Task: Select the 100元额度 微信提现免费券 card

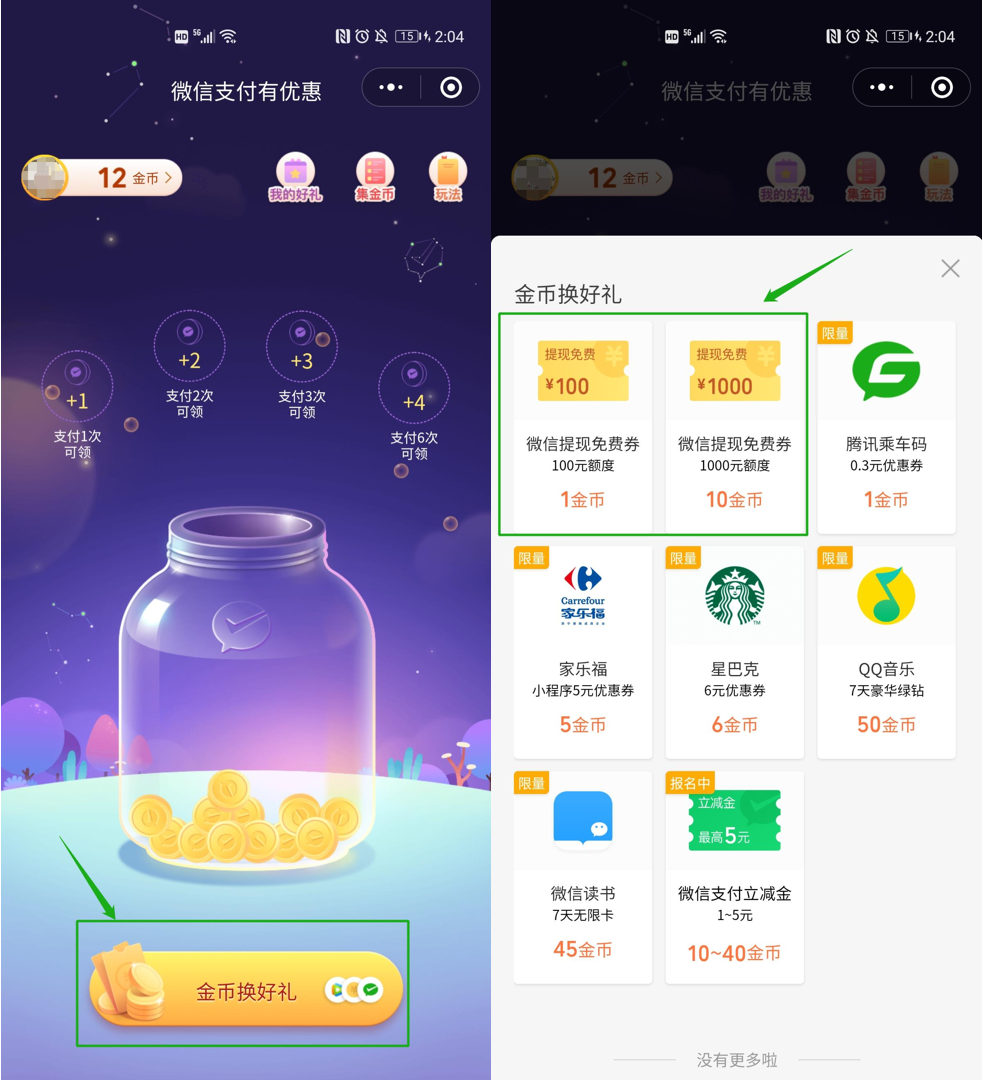Action: pyautogui.click(x=582, y=426)
